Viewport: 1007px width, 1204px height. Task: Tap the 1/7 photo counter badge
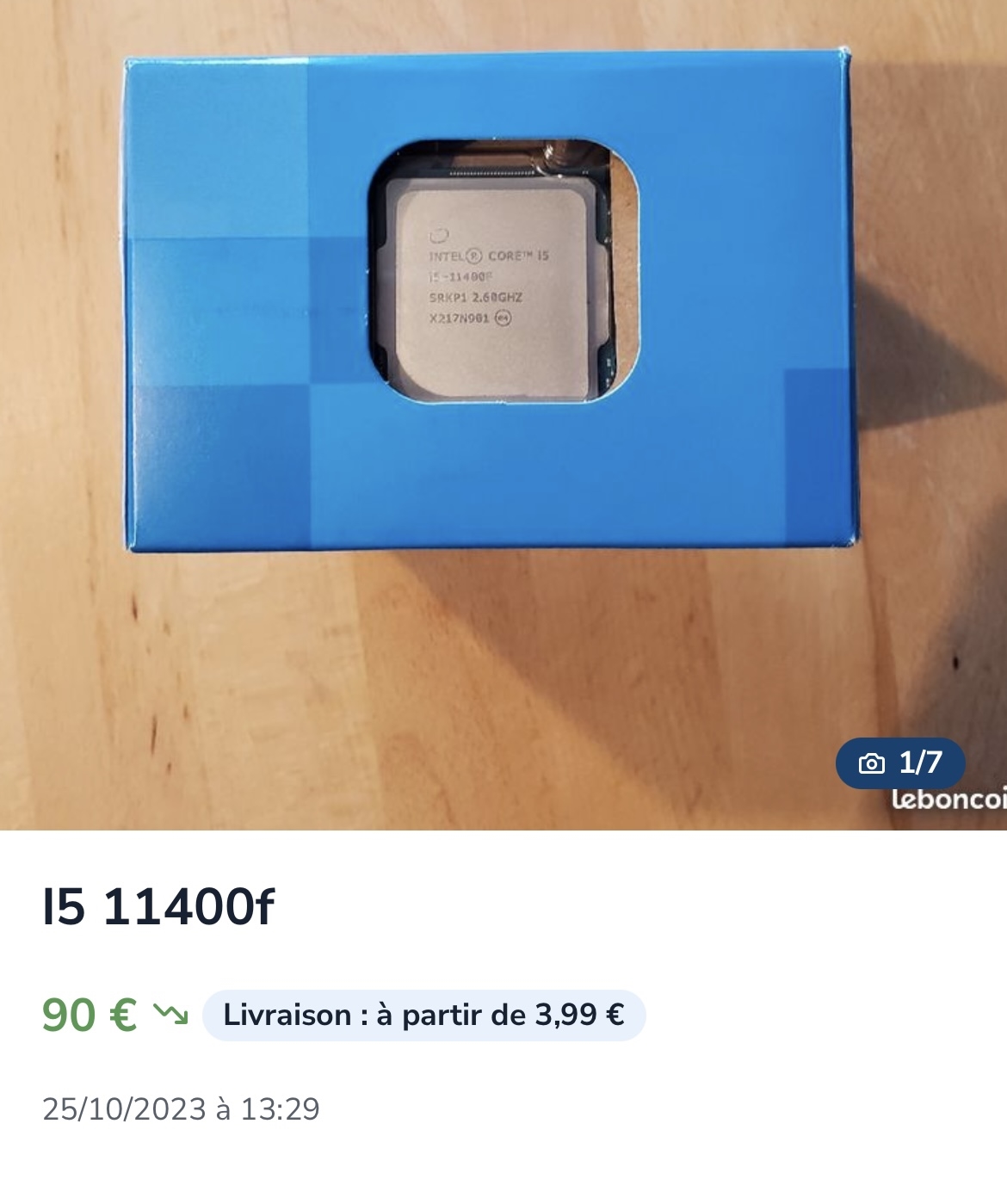tap(900, 763)
